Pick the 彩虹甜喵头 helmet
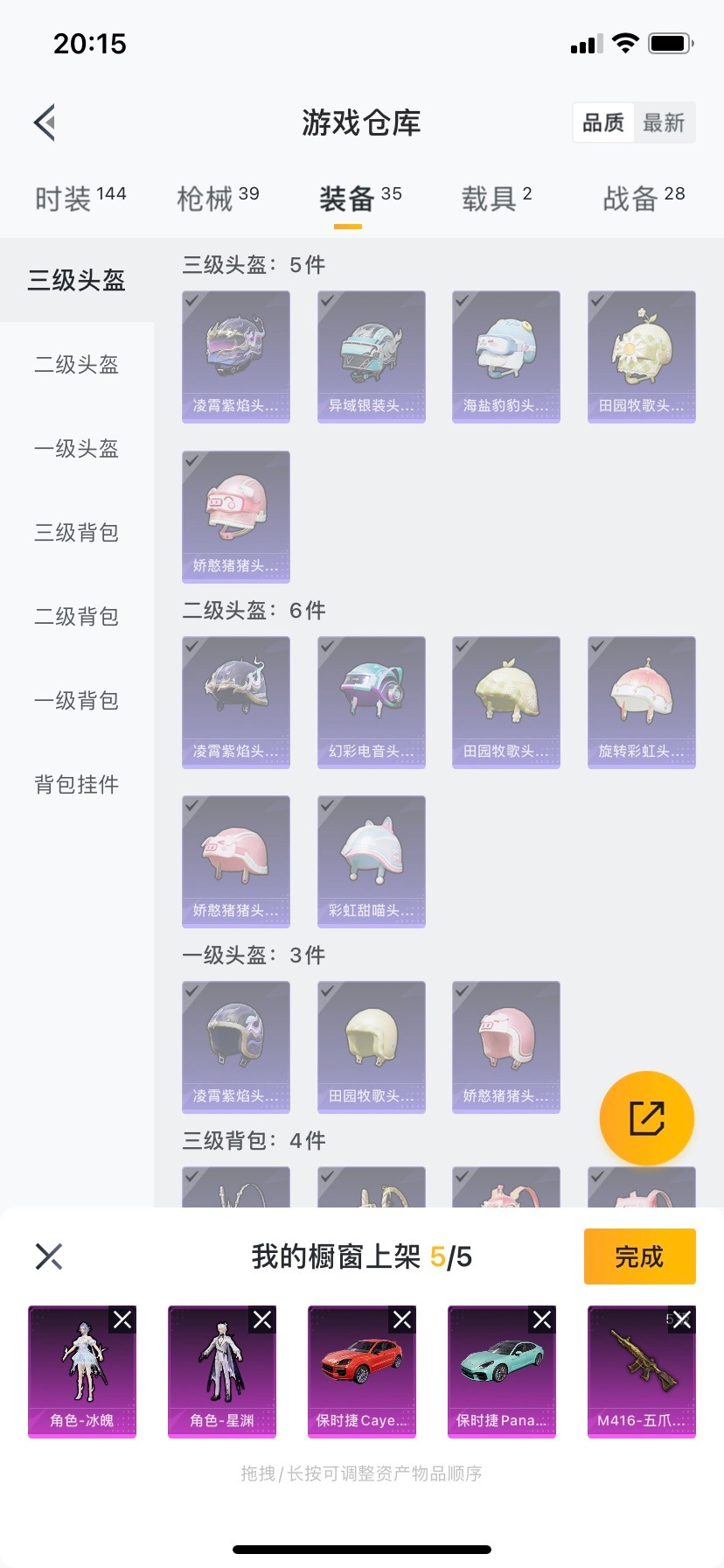 tap(371, 861)
